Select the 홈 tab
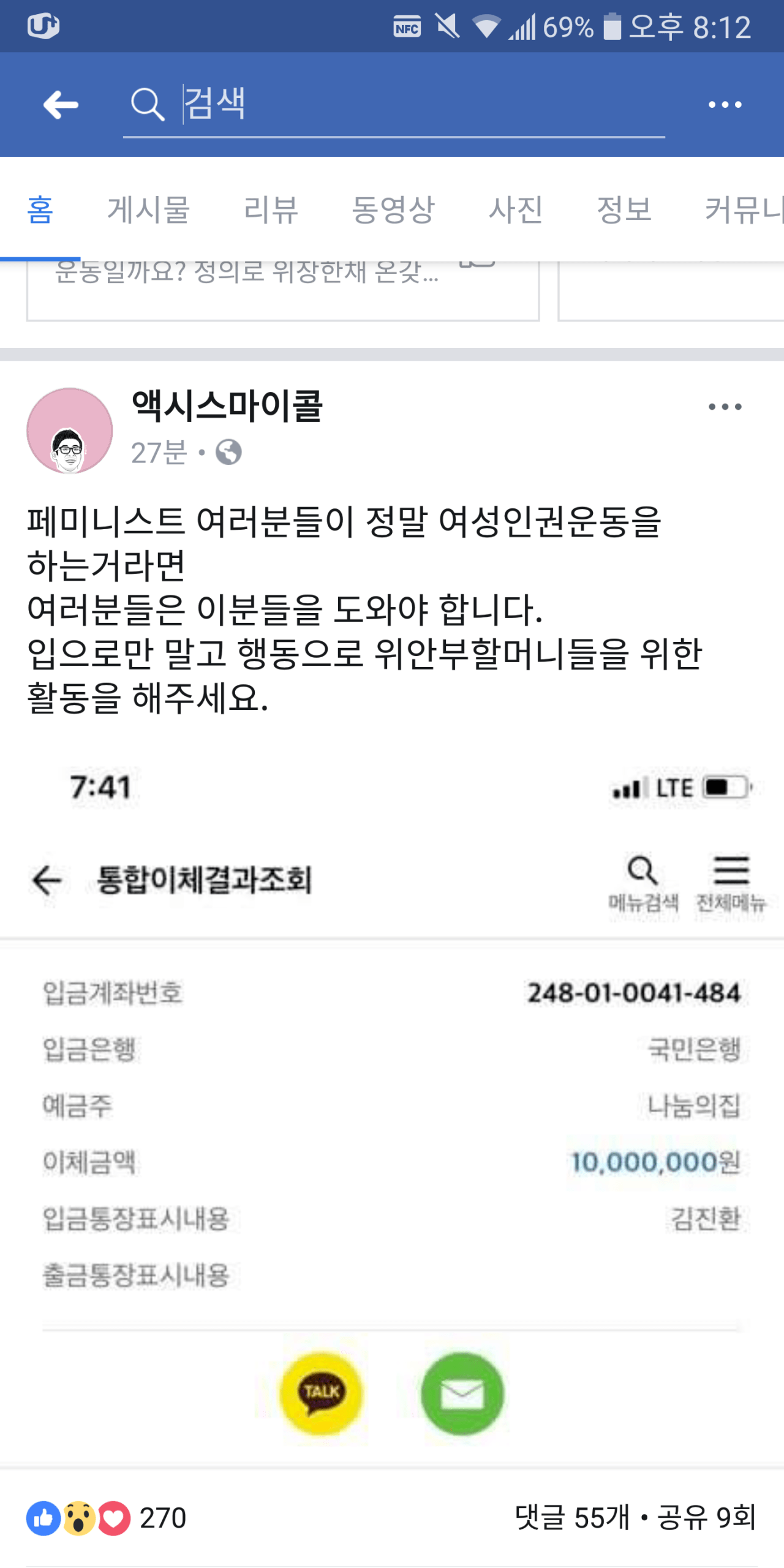Screen dimensions: 784x1568 click(40, 209)
